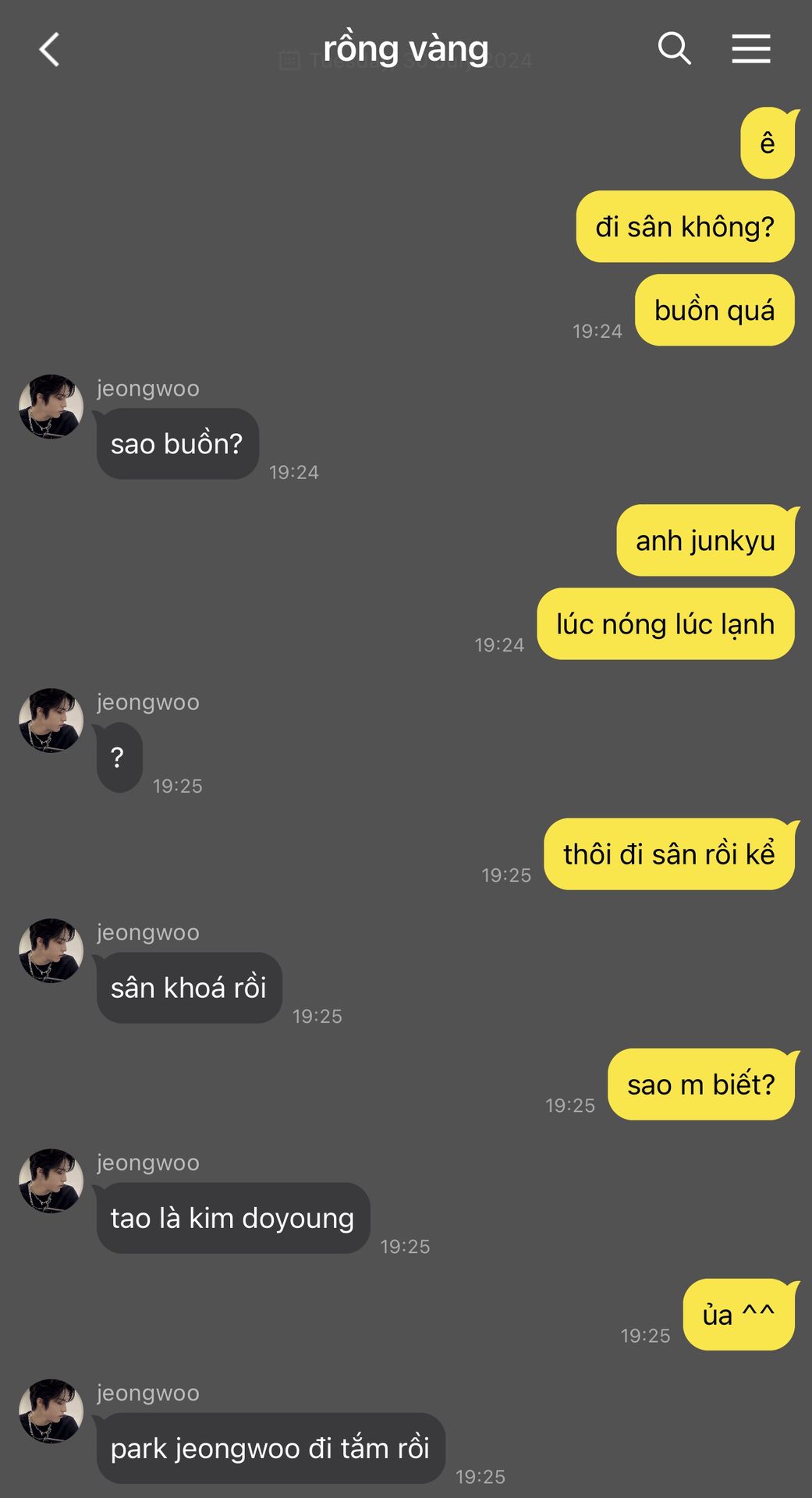Image resolution: width=812 pixels, height=1498 pixels.
Task: Tap jeongwoo's avatar beside "sân khoá rồi"
Action: point(51,950)
